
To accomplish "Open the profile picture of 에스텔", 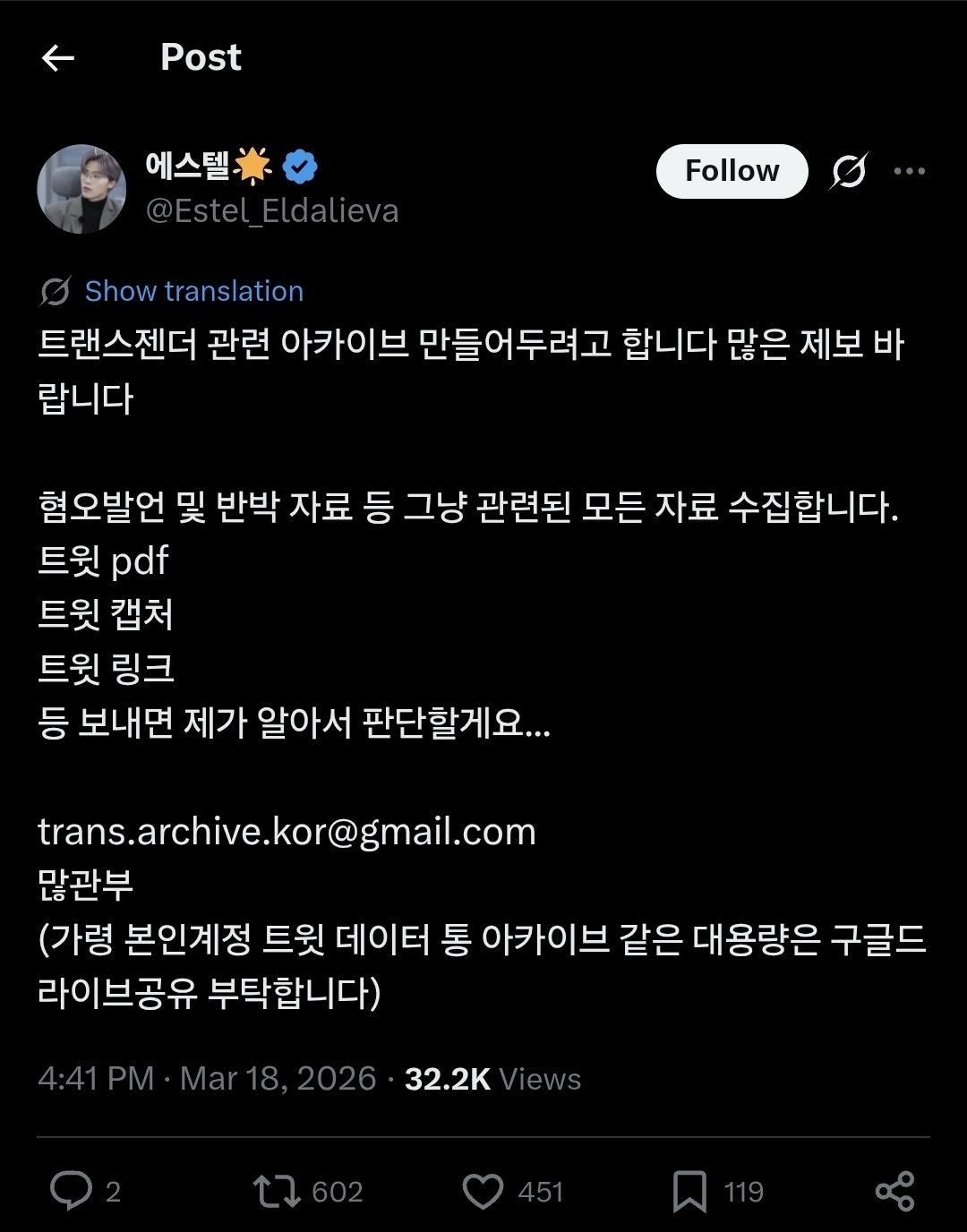I will coord(81,189).
